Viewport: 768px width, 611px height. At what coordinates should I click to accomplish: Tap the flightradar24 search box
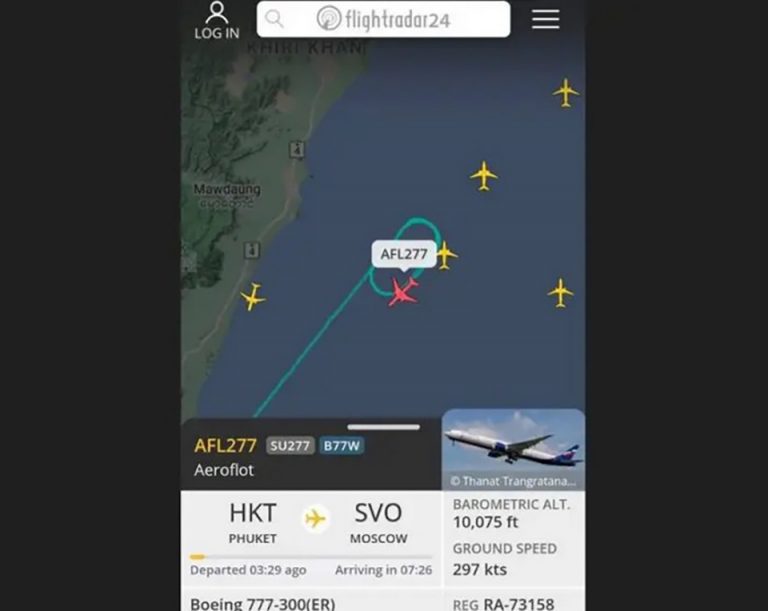point(383,19)
